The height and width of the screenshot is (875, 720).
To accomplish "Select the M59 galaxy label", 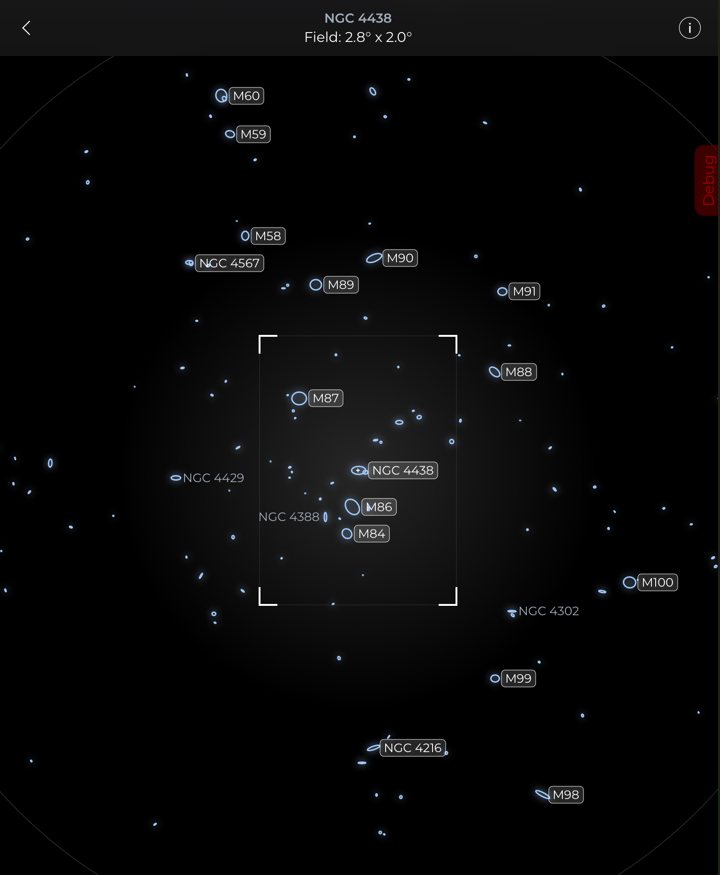I will pos(254,134).
